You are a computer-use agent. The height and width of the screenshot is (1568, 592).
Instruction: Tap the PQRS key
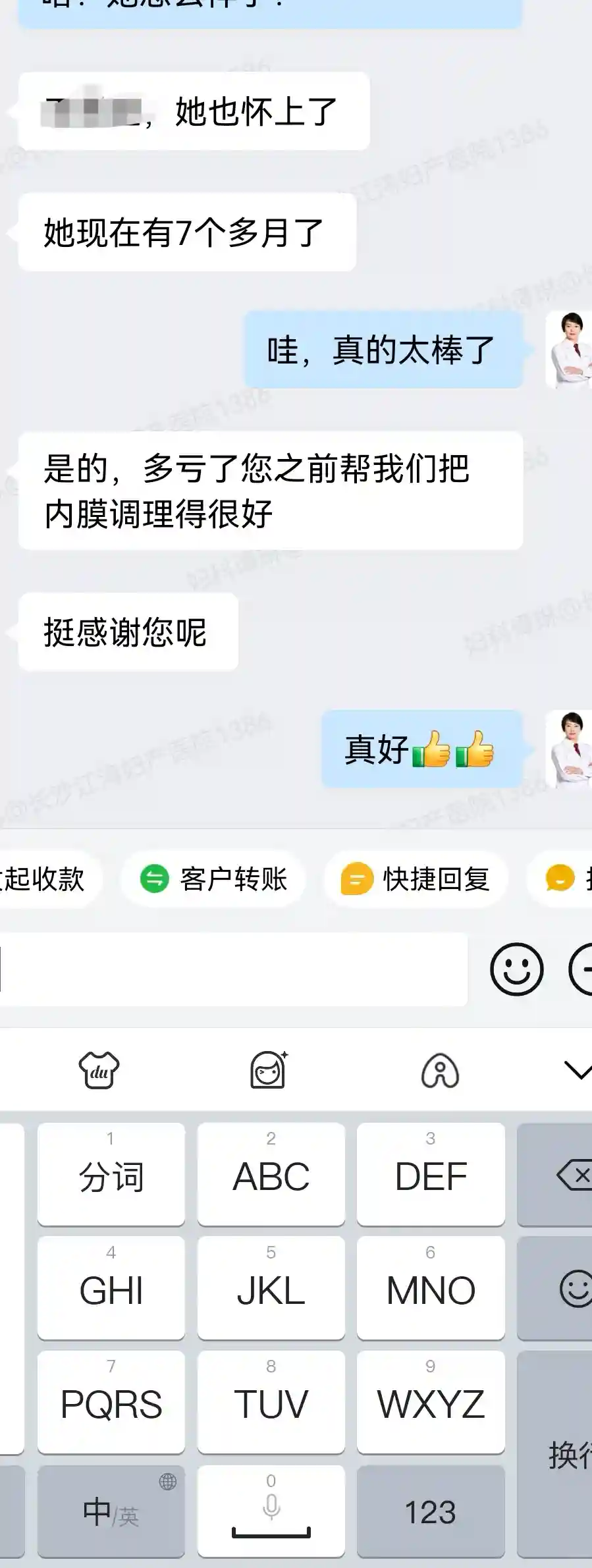click(111, 1401)
